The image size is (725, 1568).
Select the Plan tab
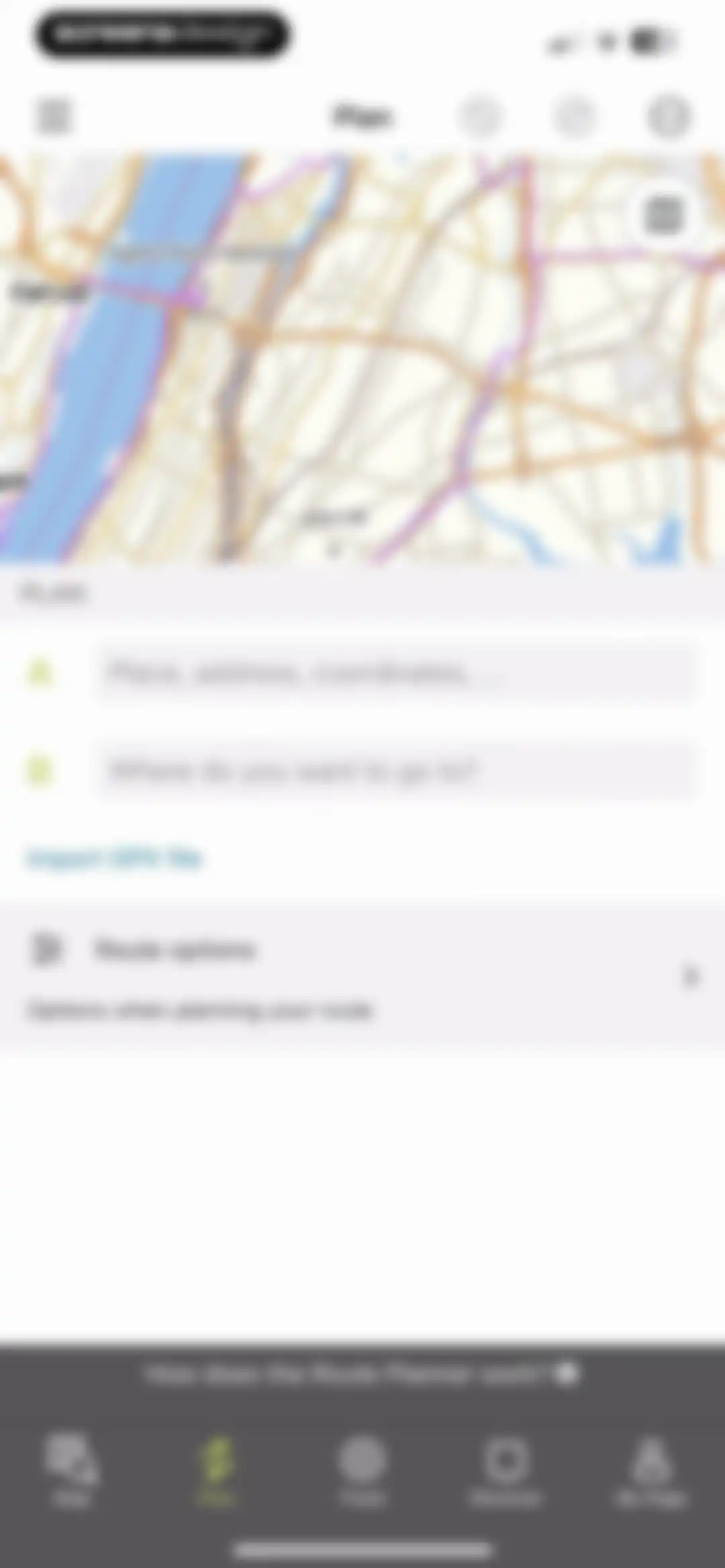coord(216,1470)
